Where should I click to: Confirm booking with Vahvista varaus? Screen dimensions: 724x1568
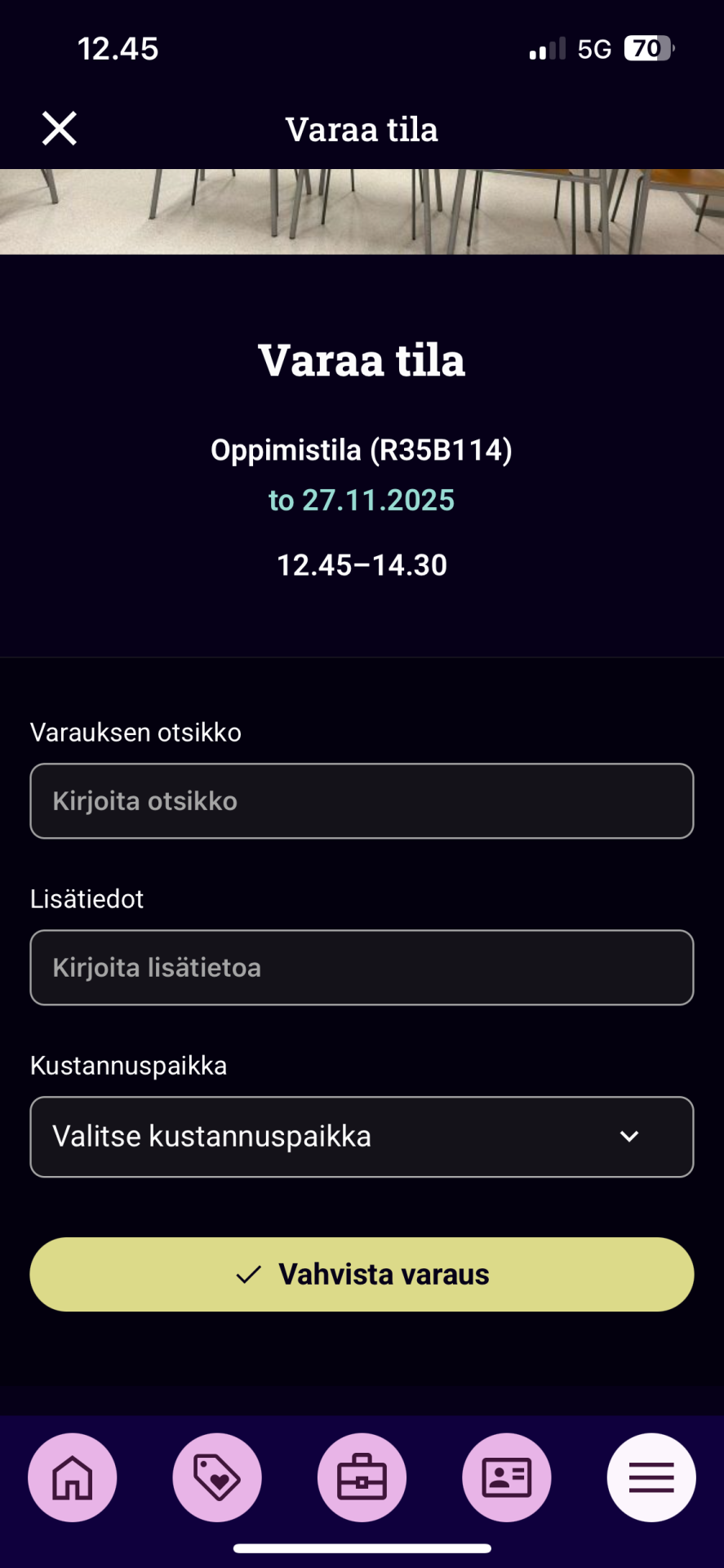click(362, 1274)
